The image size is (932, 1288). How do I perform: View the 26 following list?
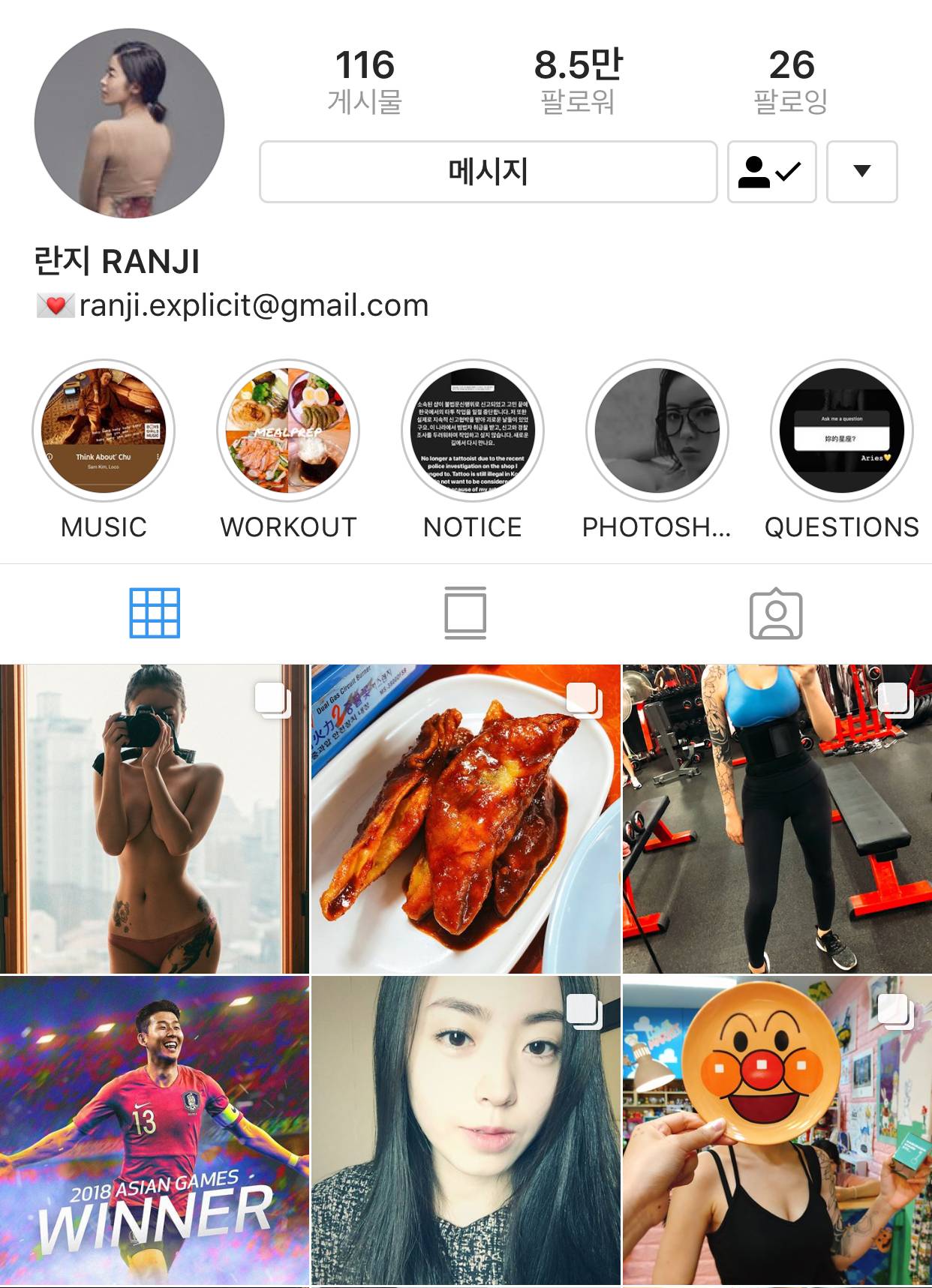tap(791, 81)
